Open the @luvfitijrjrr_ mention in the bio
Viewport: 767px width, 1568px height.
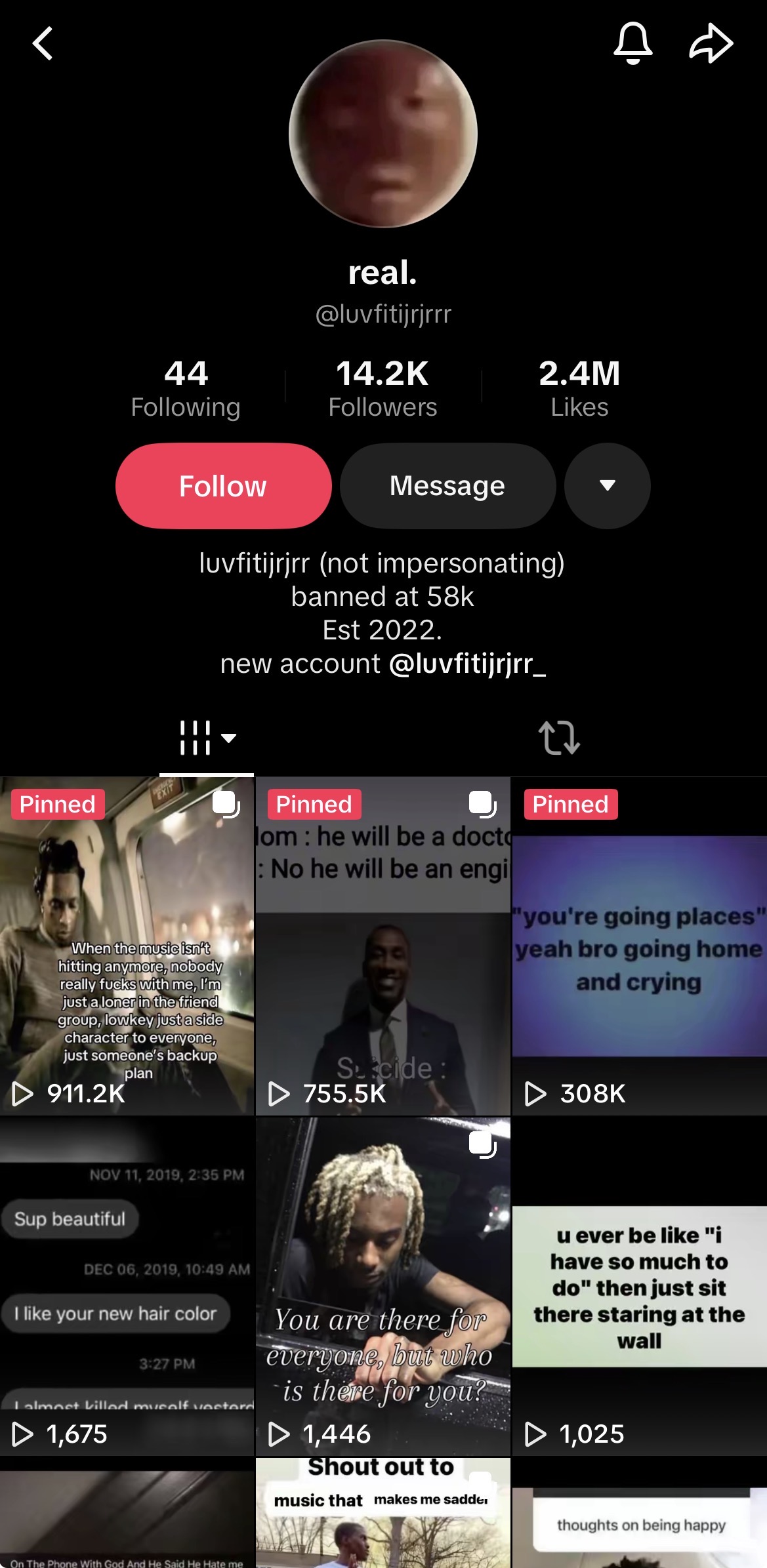pos(467,664)
